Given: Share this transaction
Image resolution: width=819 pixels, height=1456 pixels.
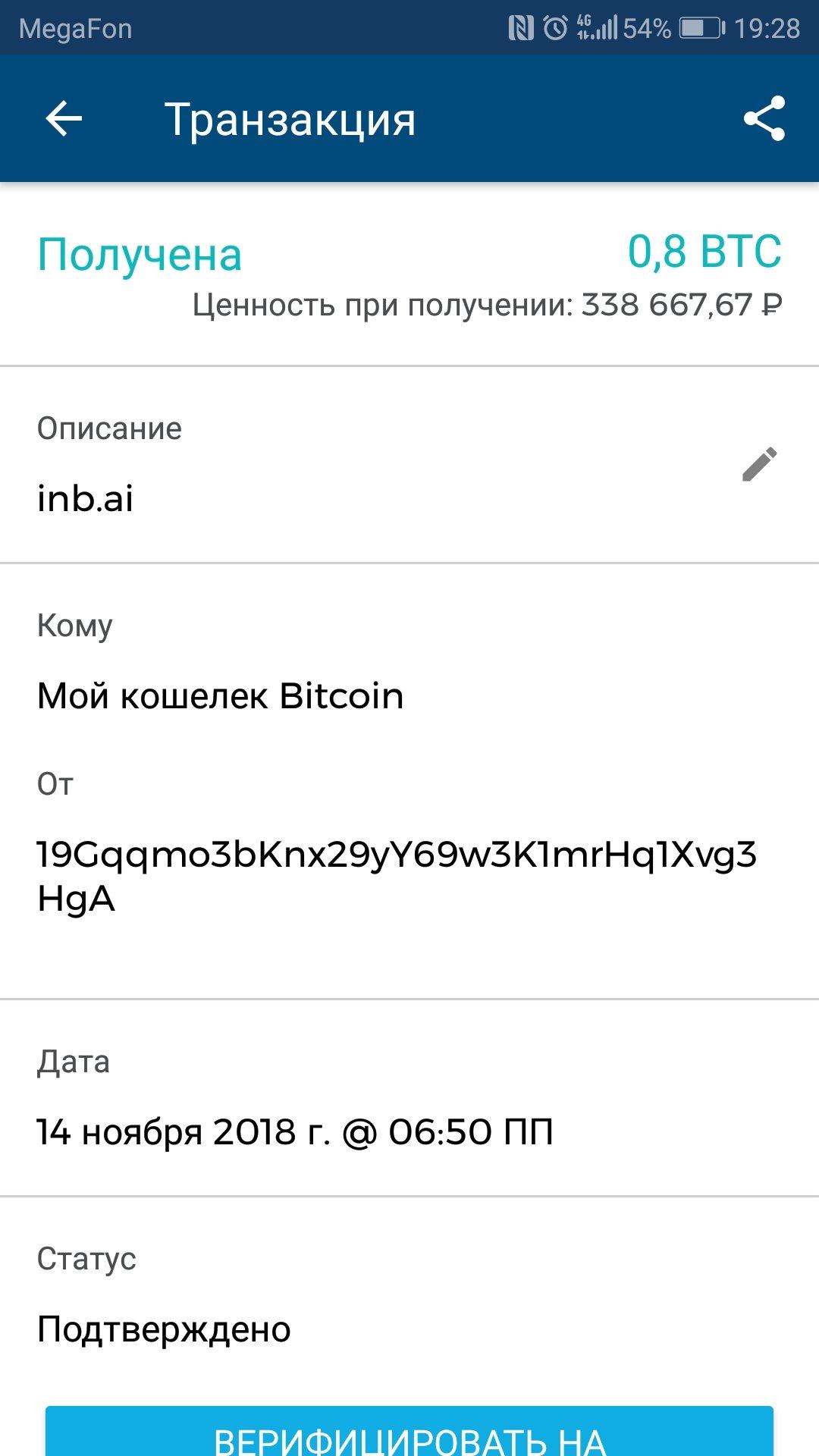Looking at the screenshot, I should 764,118.
